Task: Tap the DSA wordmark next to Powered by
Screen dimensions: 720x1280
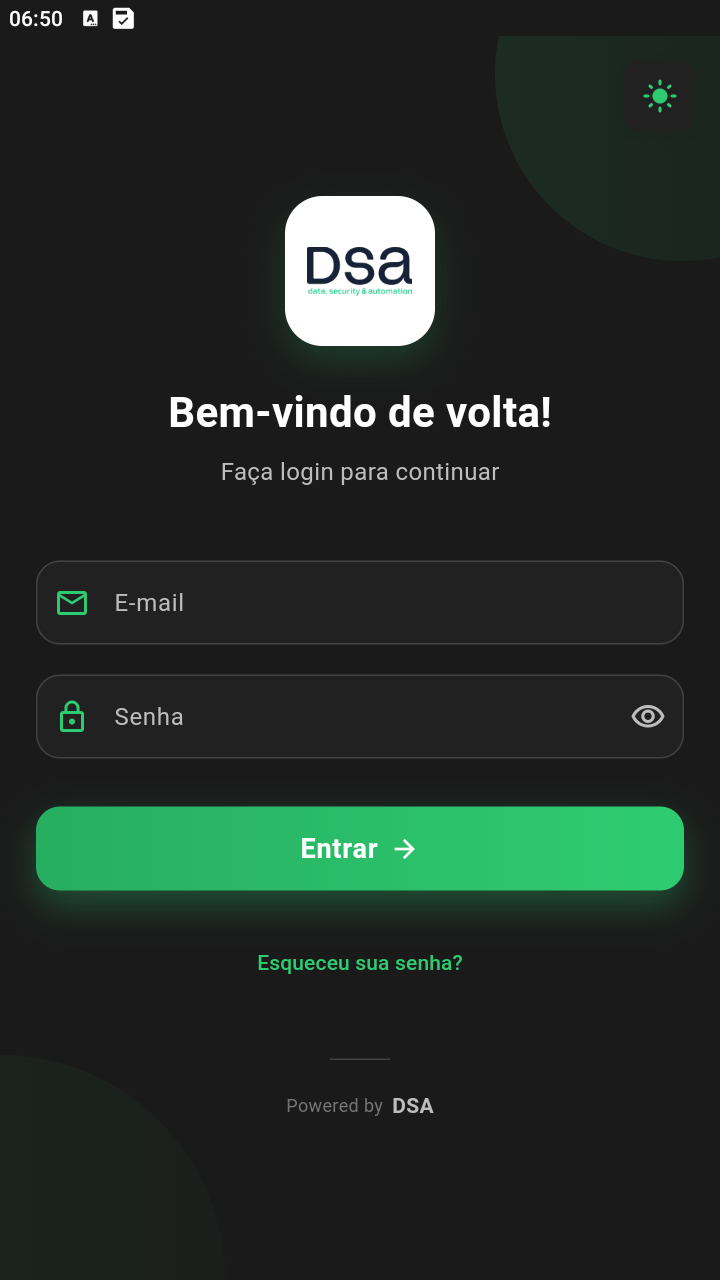Action: click(413, 1106)
